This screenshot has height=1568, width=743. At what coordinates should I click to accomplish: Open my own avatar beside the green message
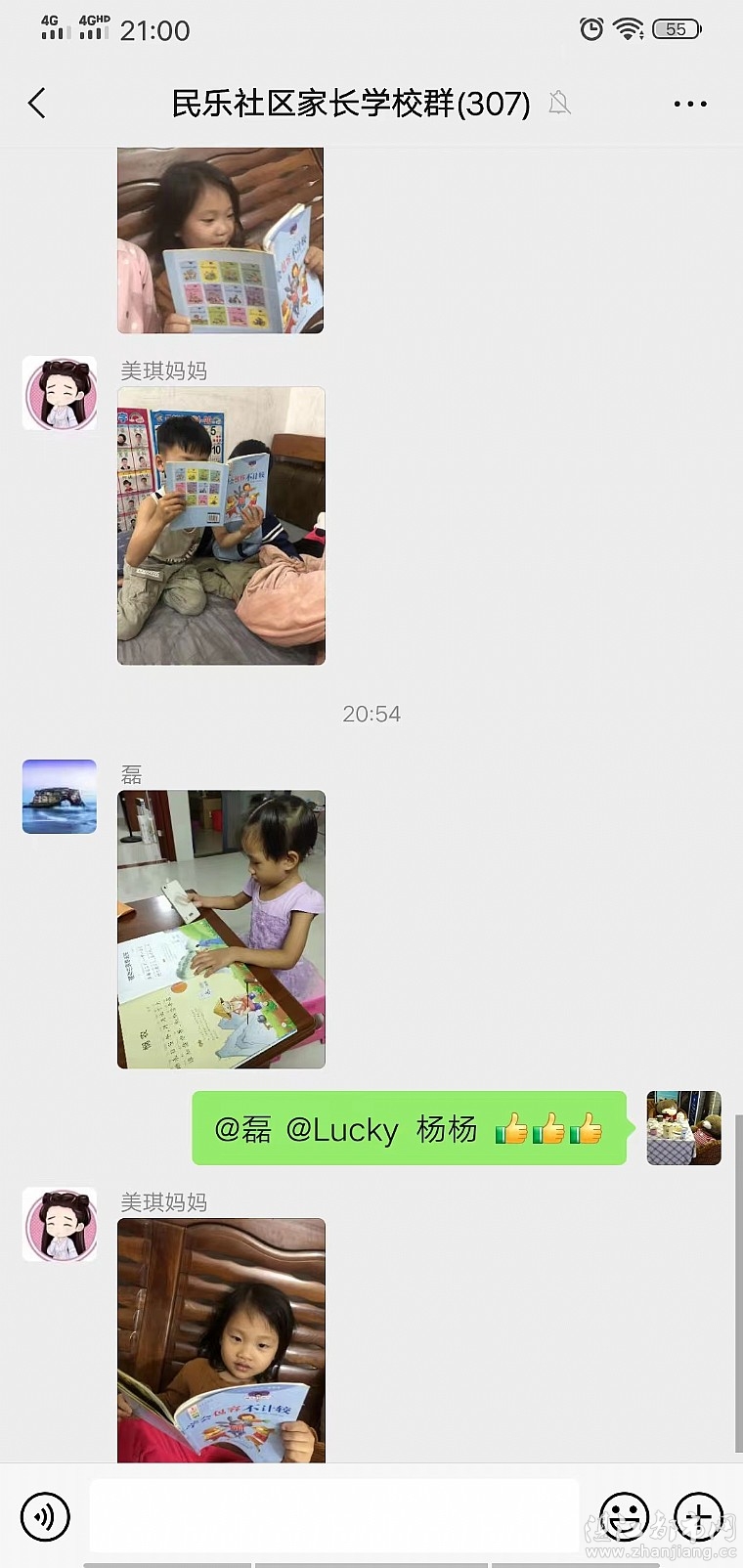683,1127
